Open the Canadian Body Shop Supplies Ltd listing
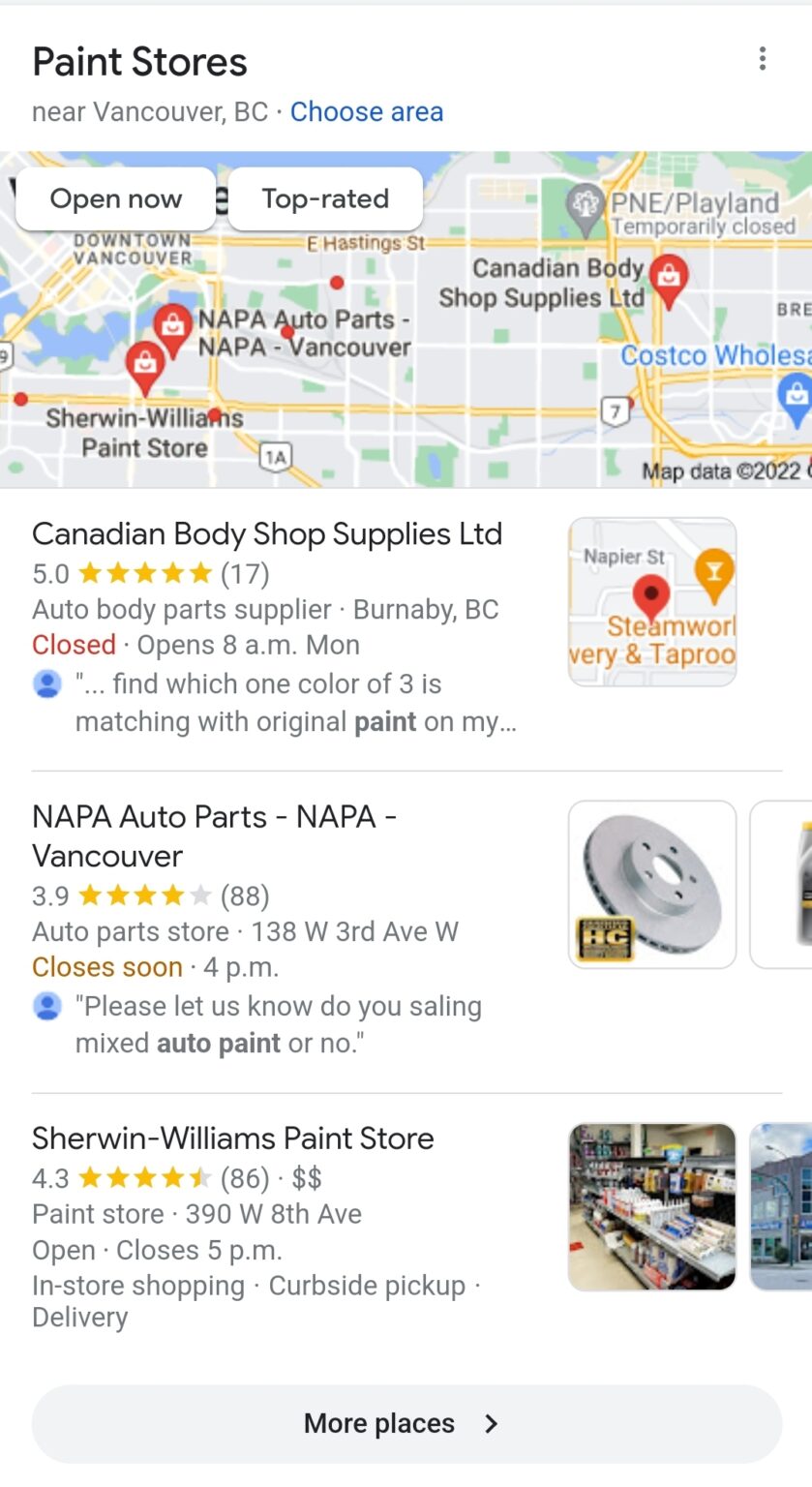Image resolution: width=812 pixels, height=1487 pixels. (267, 533)
